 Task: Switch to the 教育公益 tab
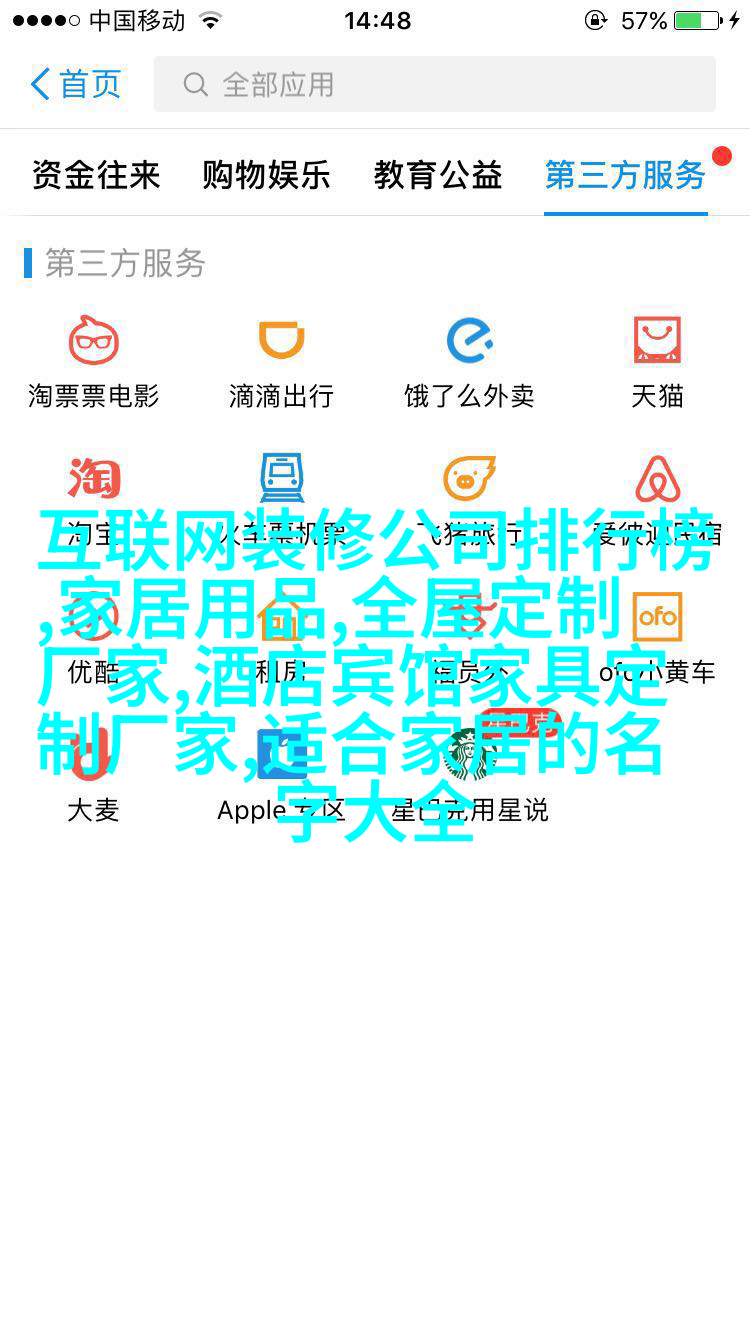[x=438, y=176]
